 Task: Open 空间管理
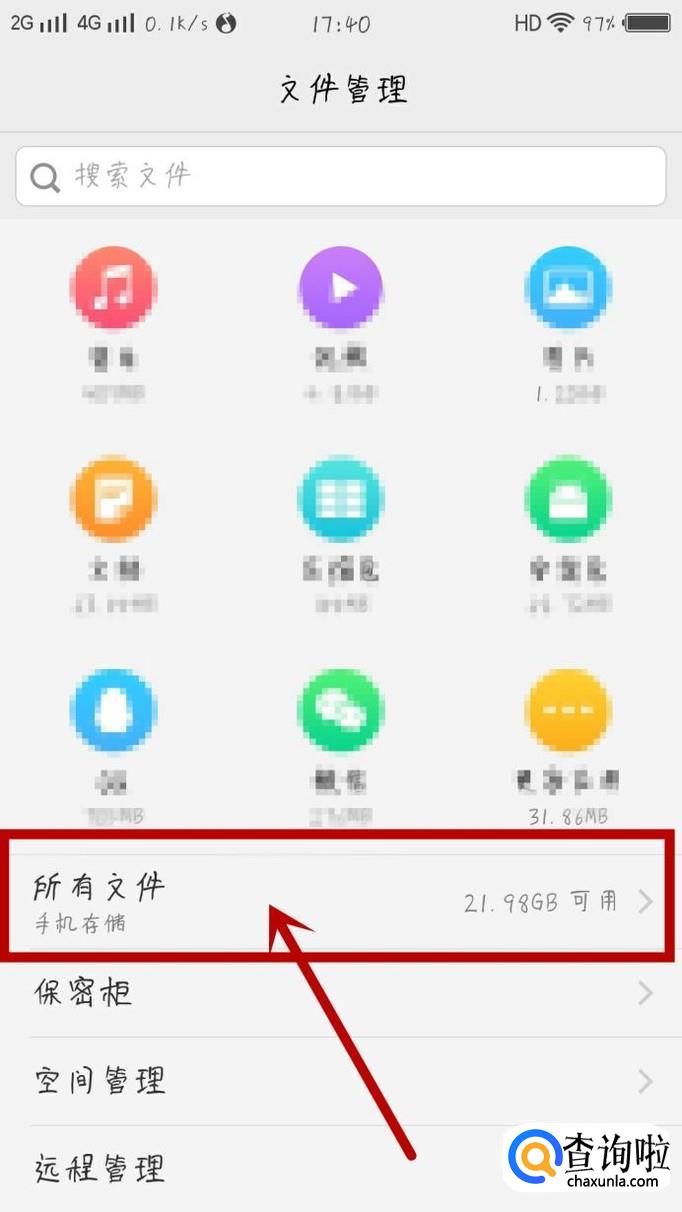point(341,1081)
